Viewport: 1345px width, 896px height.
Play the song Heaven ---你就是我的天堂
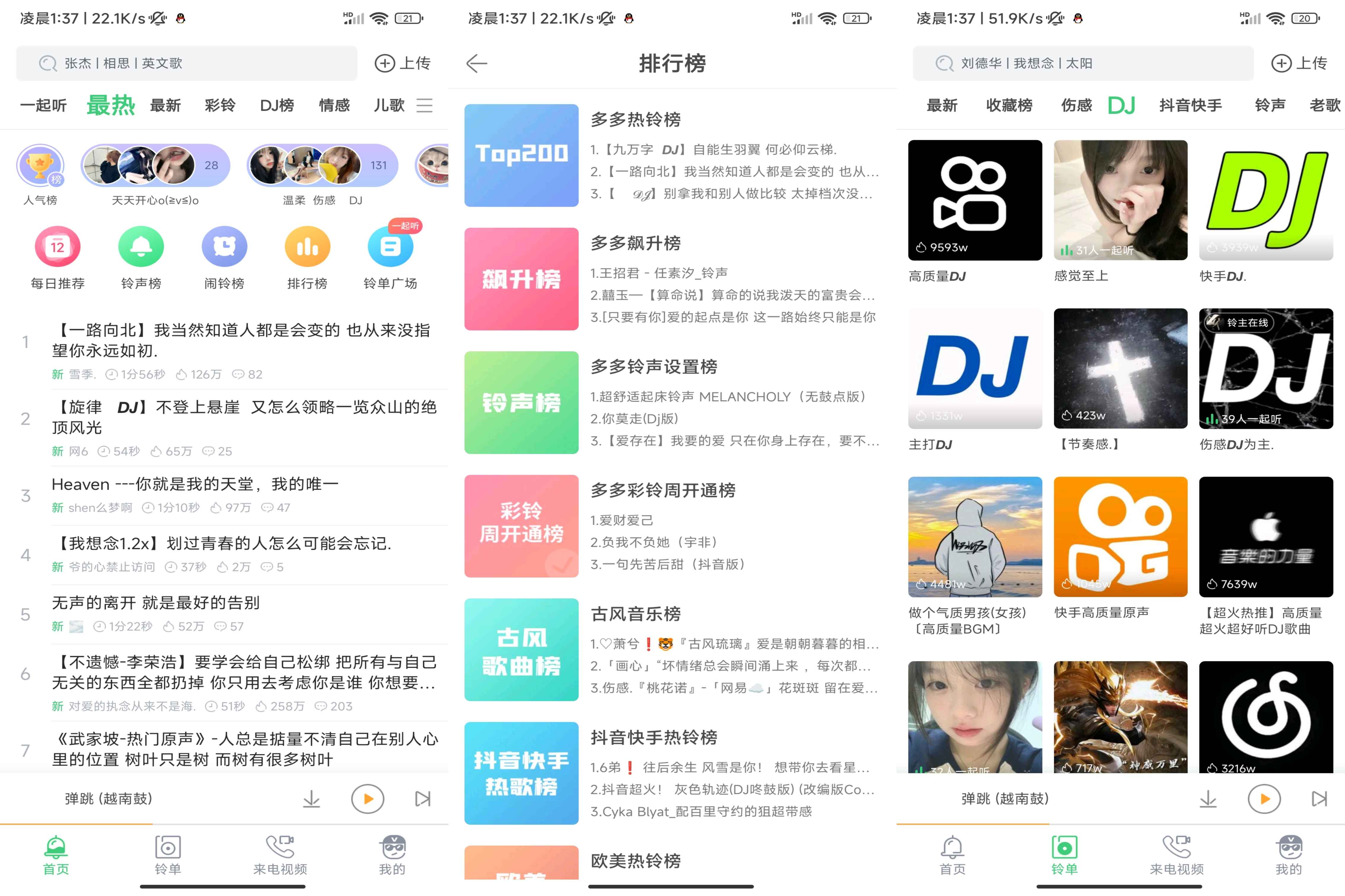[x=194, y=485]
